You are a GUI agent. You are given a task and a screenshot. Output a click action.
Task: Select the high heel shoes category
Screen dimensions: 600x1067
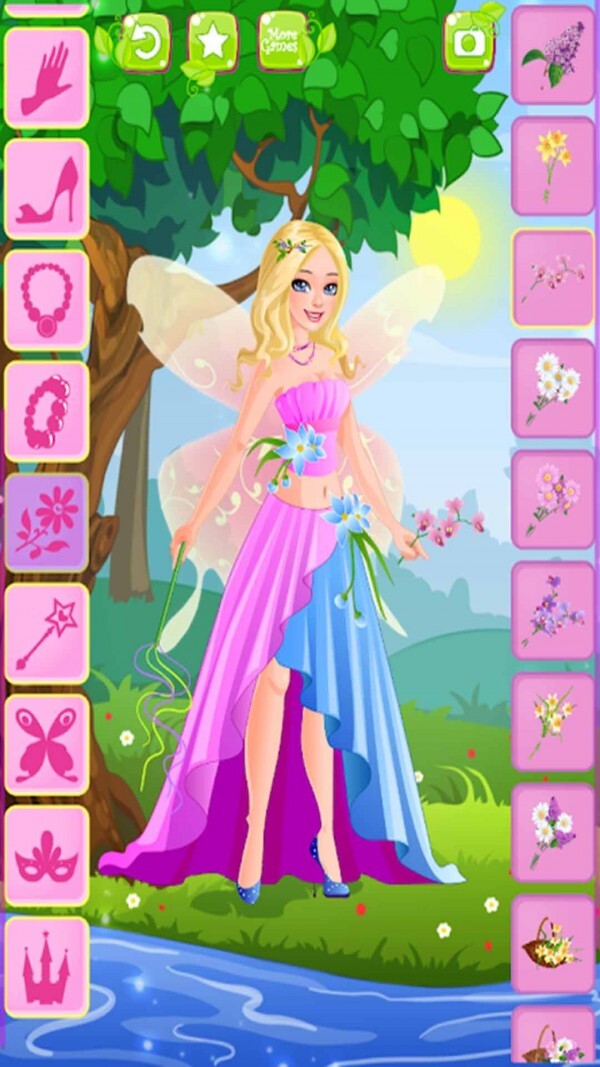pyautogui.click(x=46, y=189)
